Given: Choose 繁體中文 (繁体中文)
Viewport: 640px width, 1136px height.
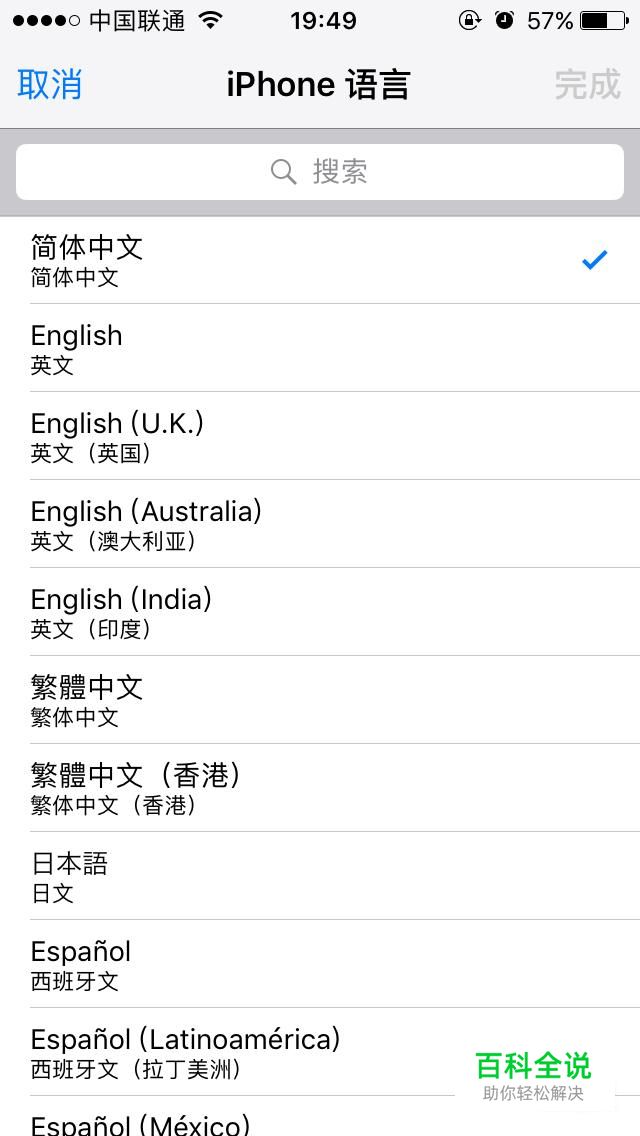Looking at the screenshot, I should (320, 700).
